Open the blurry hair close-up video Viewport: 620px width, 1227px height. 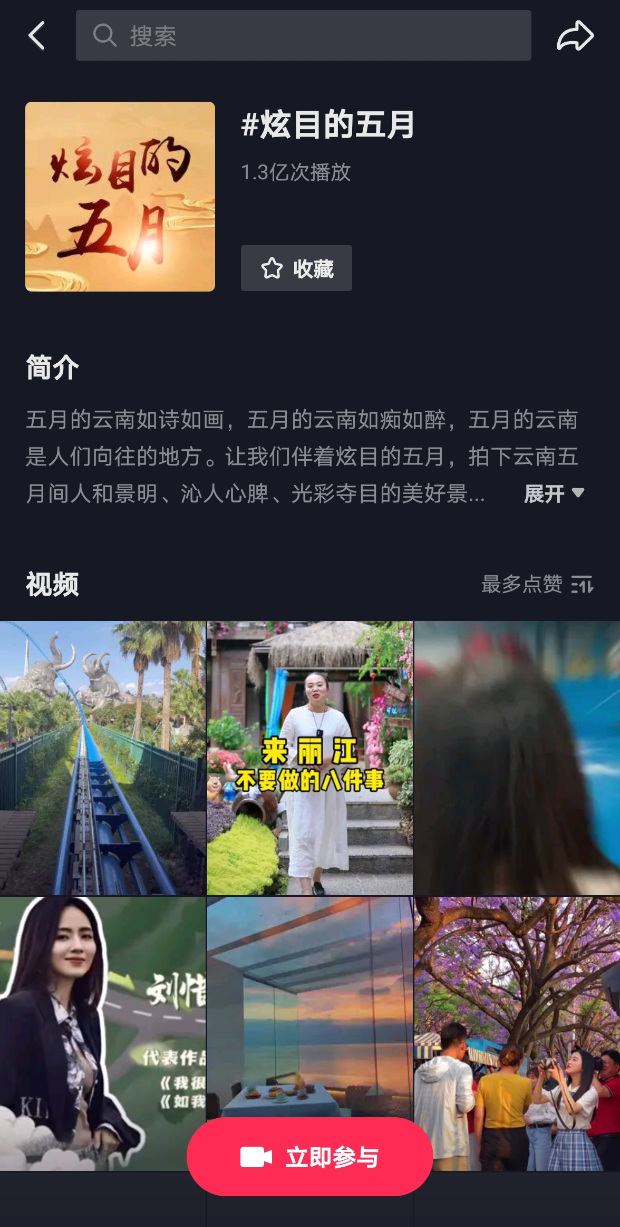[x=517, y=757]
